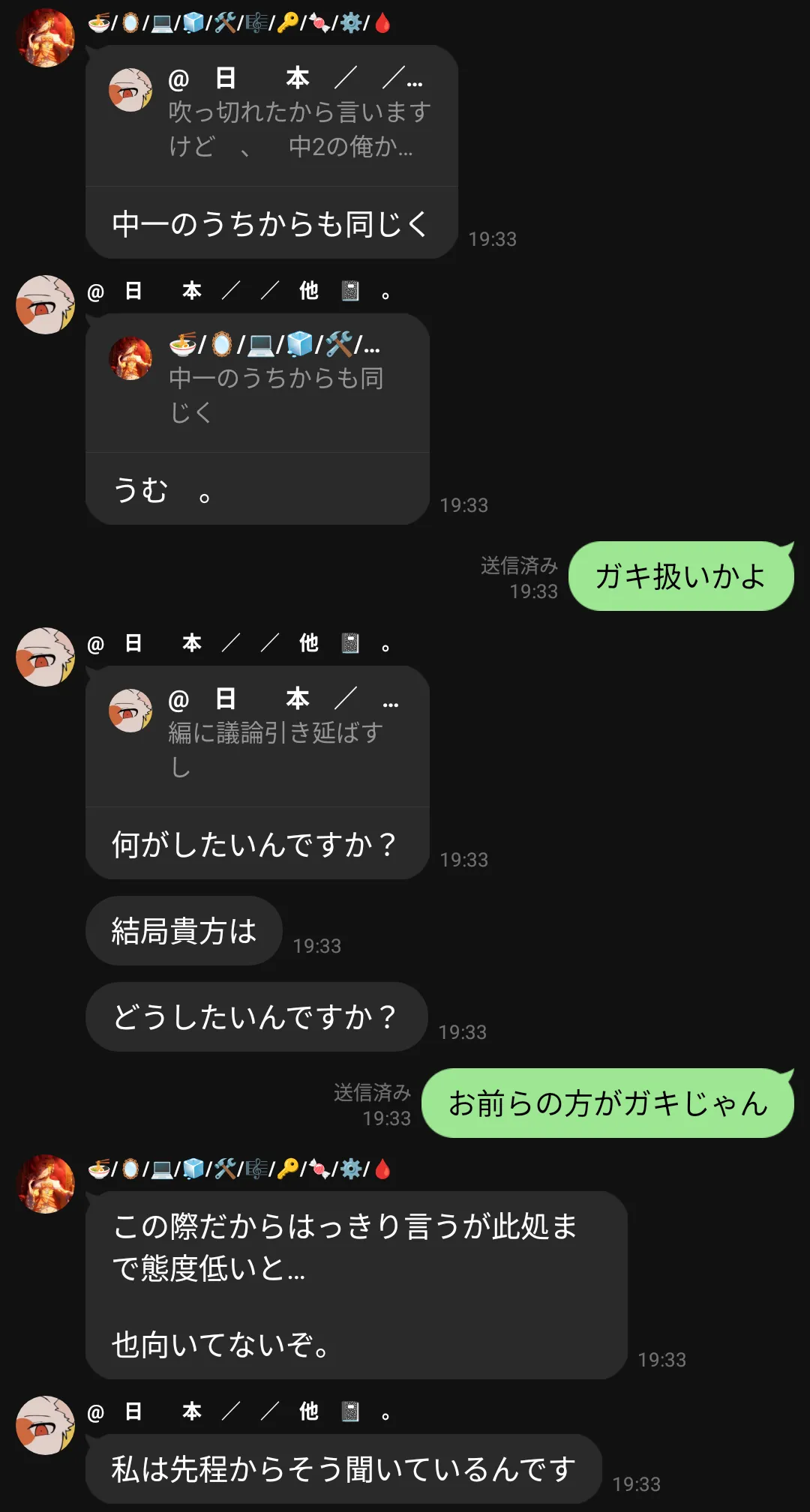Open avatar next to 私は先程からそう聞いているんです
The width and height of the screenshot is (810, 1512).
(x=46, y=1425)
